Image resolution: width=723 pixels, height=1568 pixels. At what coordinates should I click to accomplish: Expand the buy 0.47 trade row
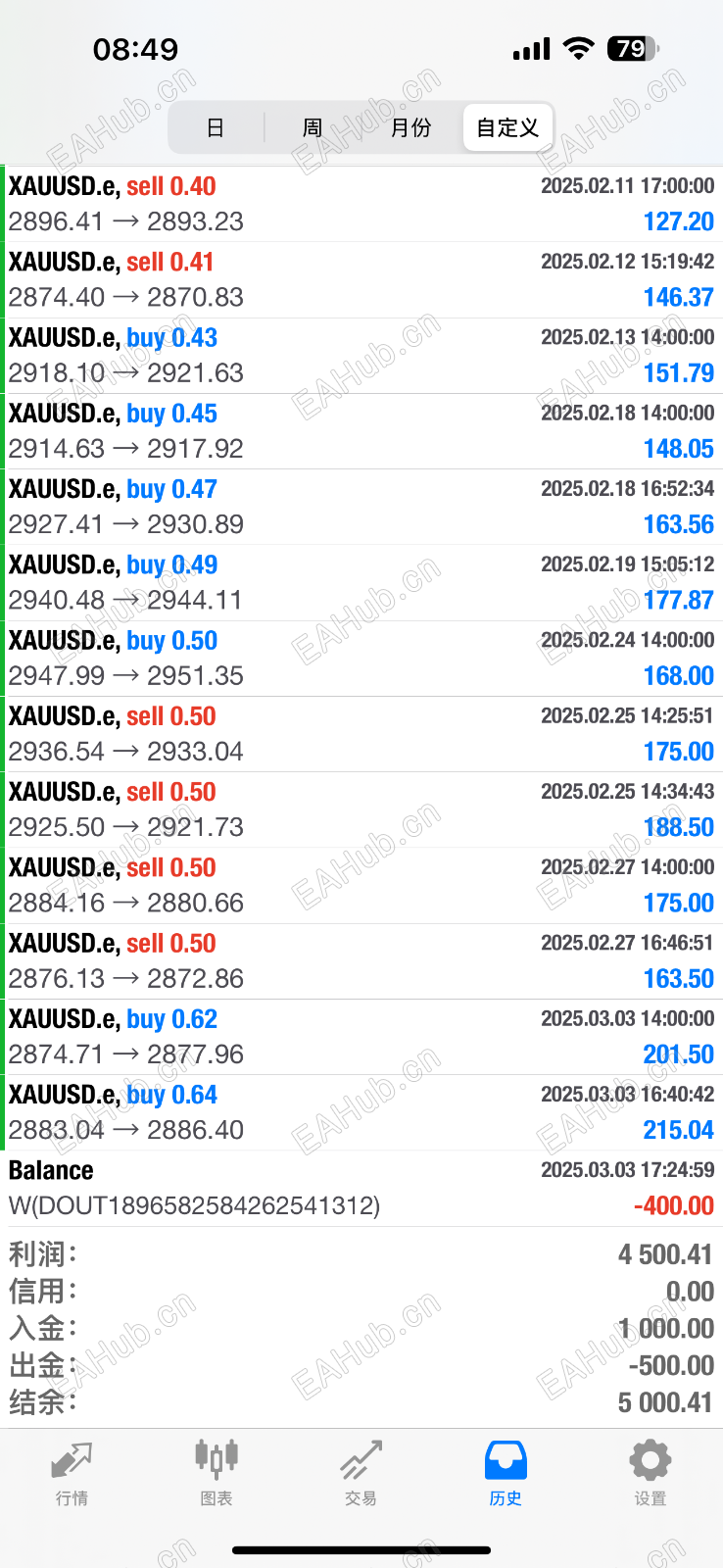[x=361, y=507]
